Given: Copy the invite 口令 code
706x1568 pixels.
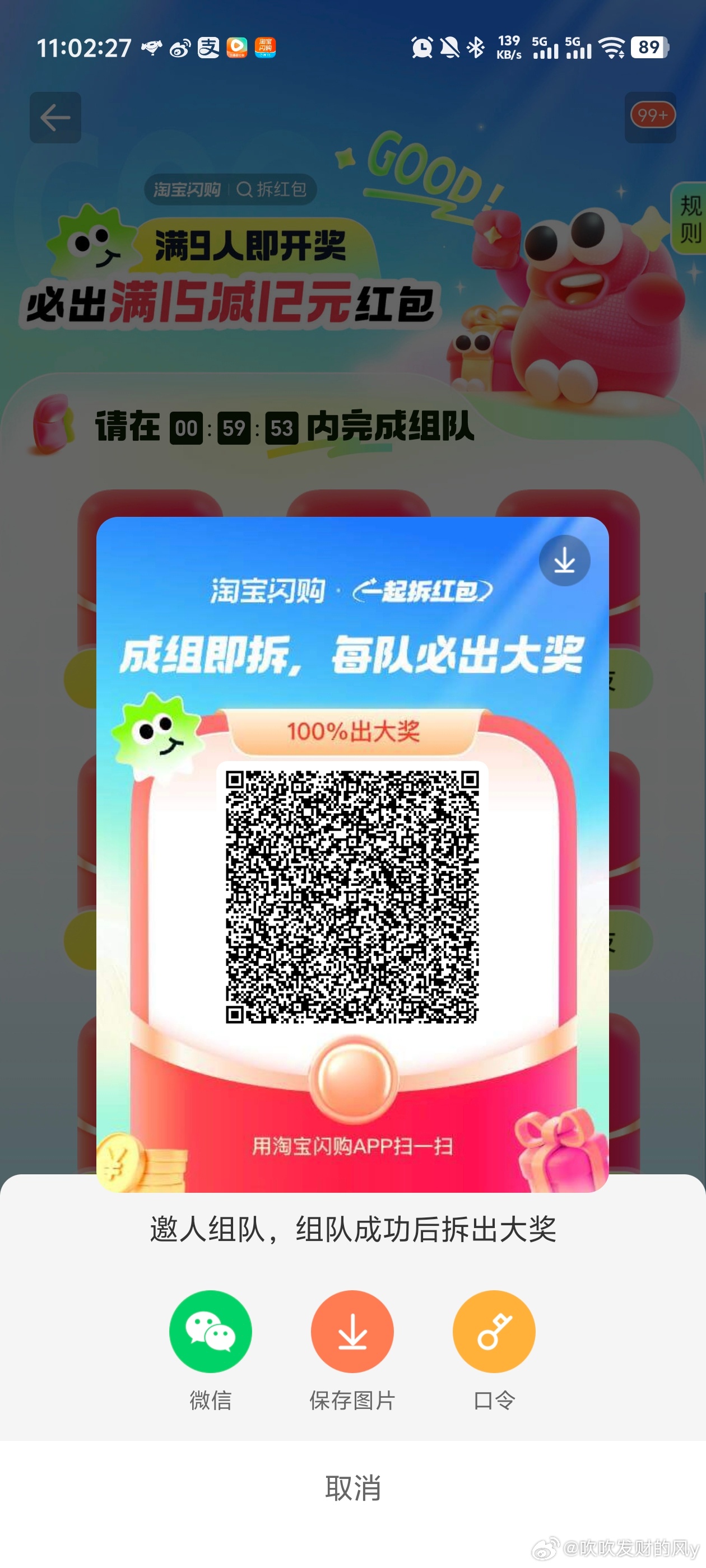Looking at the screenshot, I should (x=494, y=1332).
